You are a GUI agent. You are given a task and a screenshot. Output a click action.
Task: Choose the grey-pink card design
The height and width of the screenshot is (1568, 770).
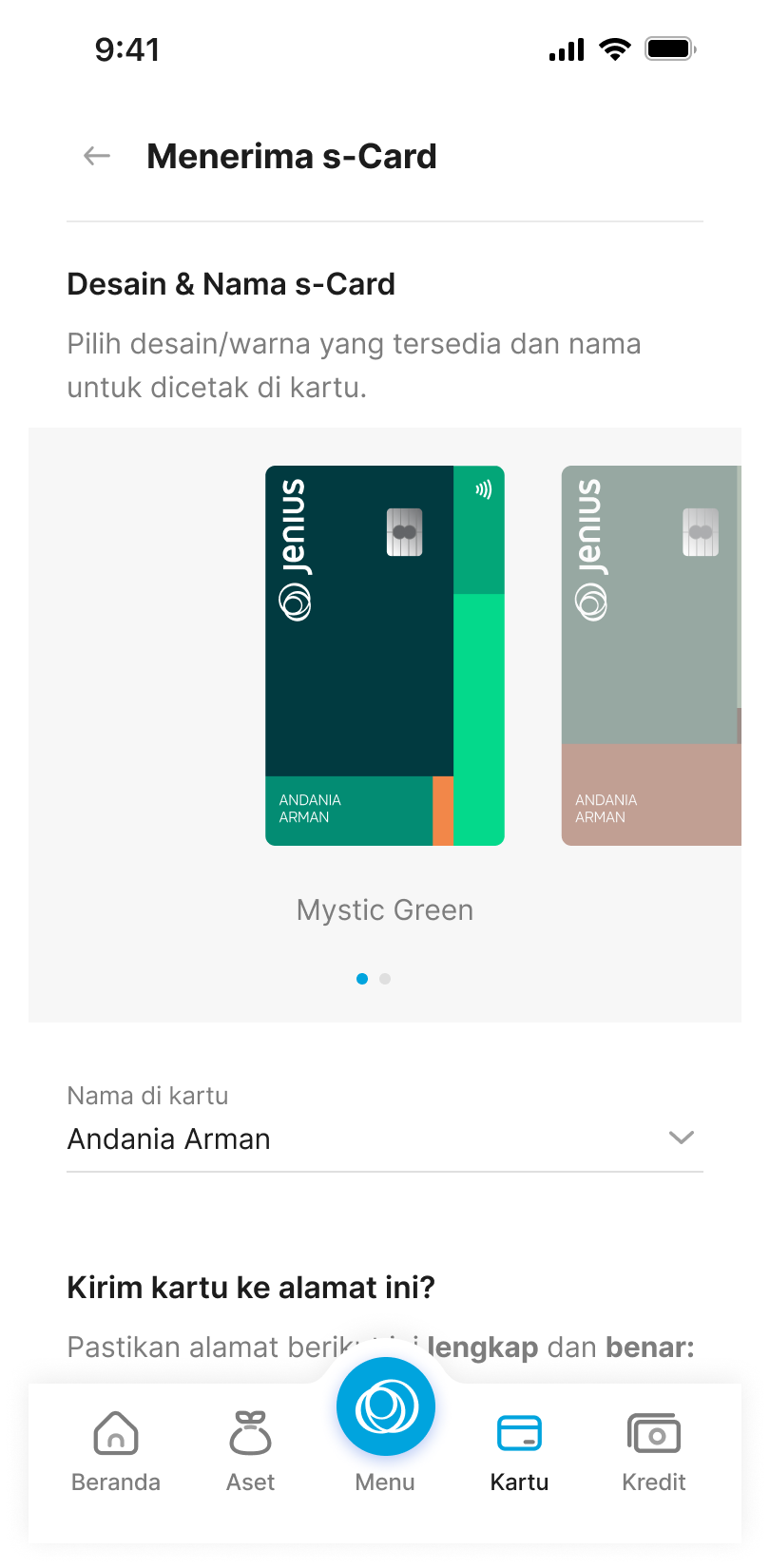tap(651, 655)
